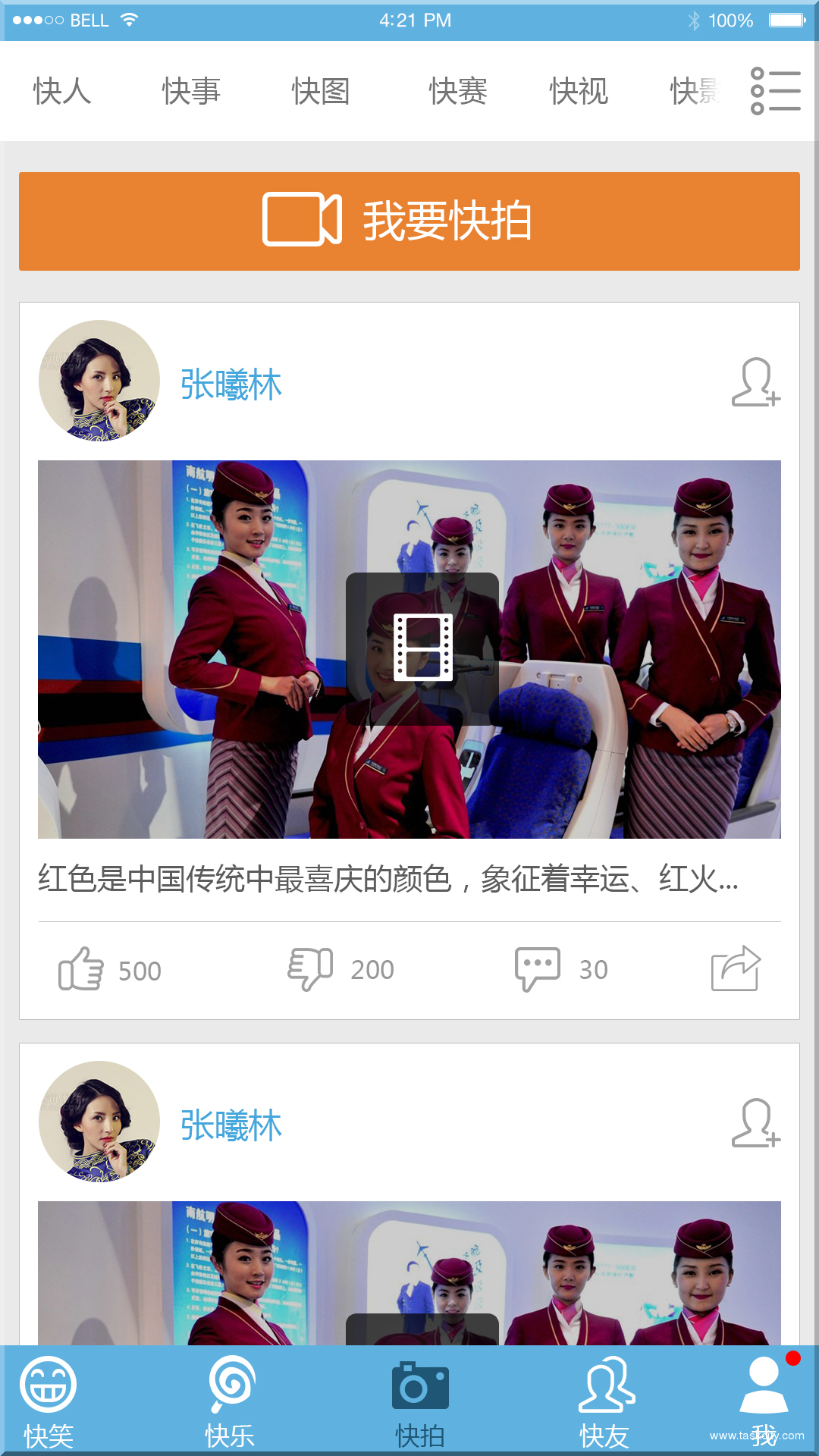Follow 张曦林 on the first post
Image resolution: width=819 pixels, height=1456 pixels.
755,382
